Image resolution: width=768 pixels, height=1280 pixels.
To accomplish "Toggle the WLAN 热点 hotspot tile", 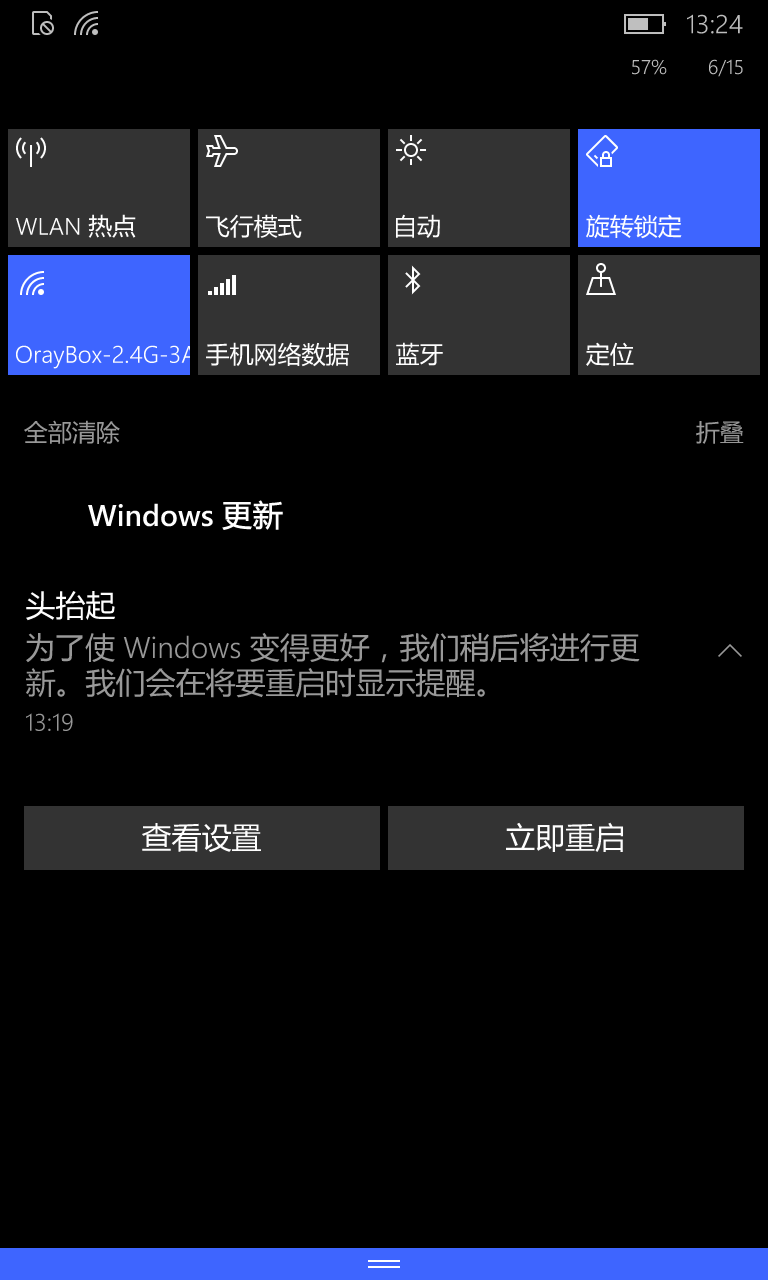I will coord(99,188).
